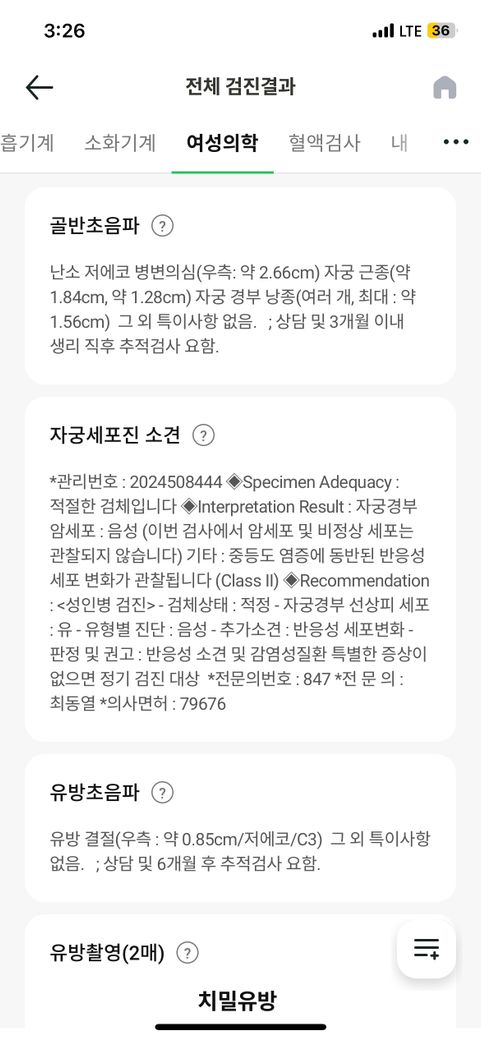Tap the help icon beside 유방초음파
481x1040 pixels.
[163, 792]
